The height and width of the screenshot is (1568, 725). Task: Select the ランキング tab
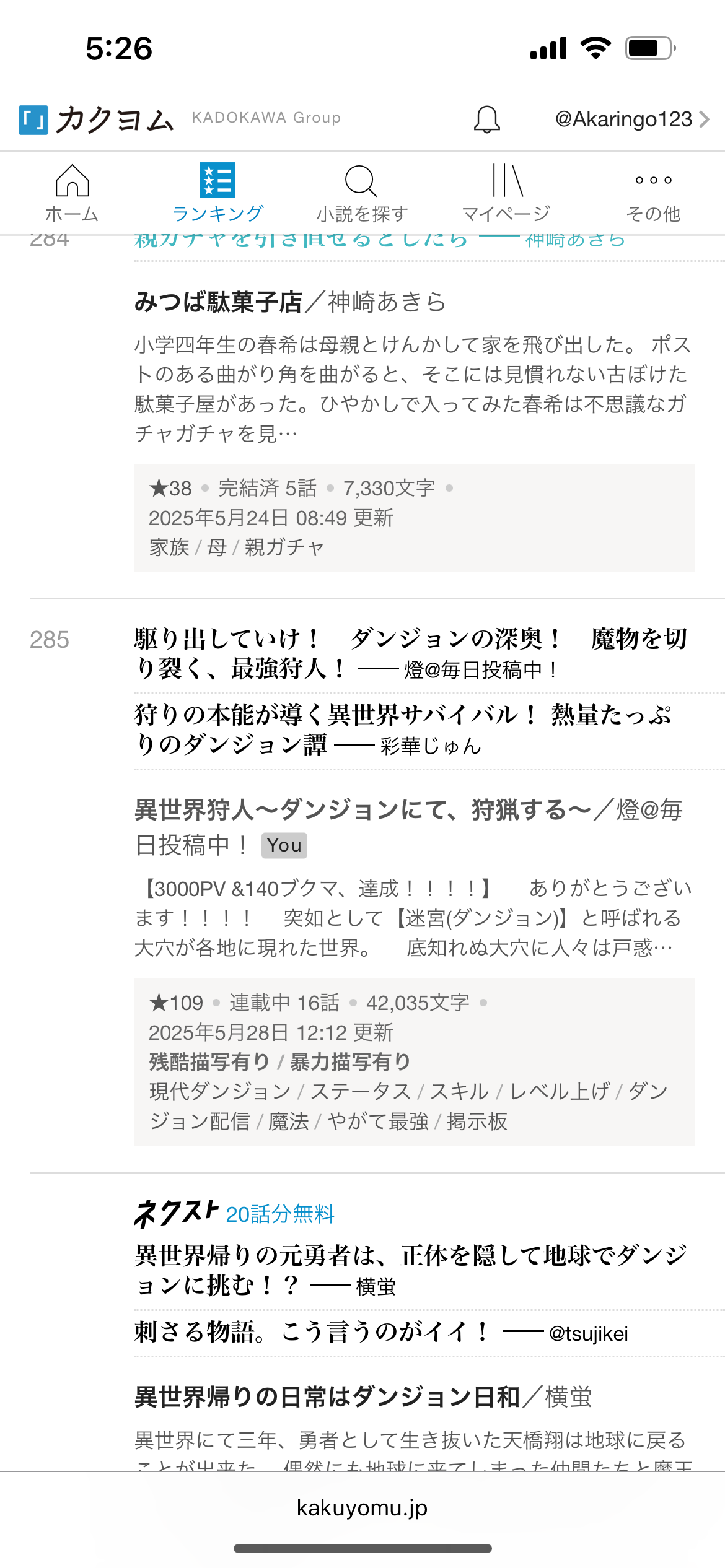(217, 193)
